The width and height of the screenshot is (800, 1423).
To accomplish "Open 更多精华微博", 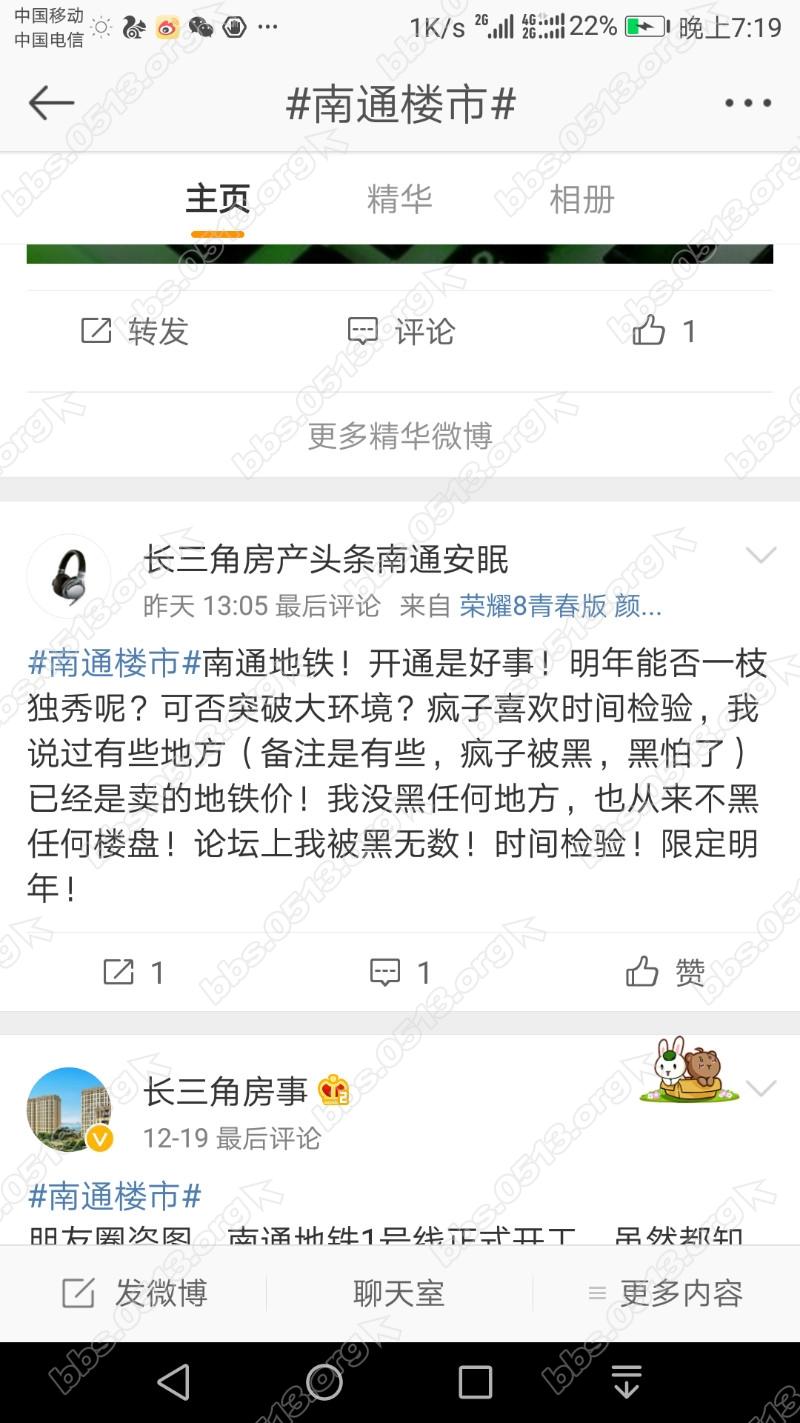I will point(400,436).
